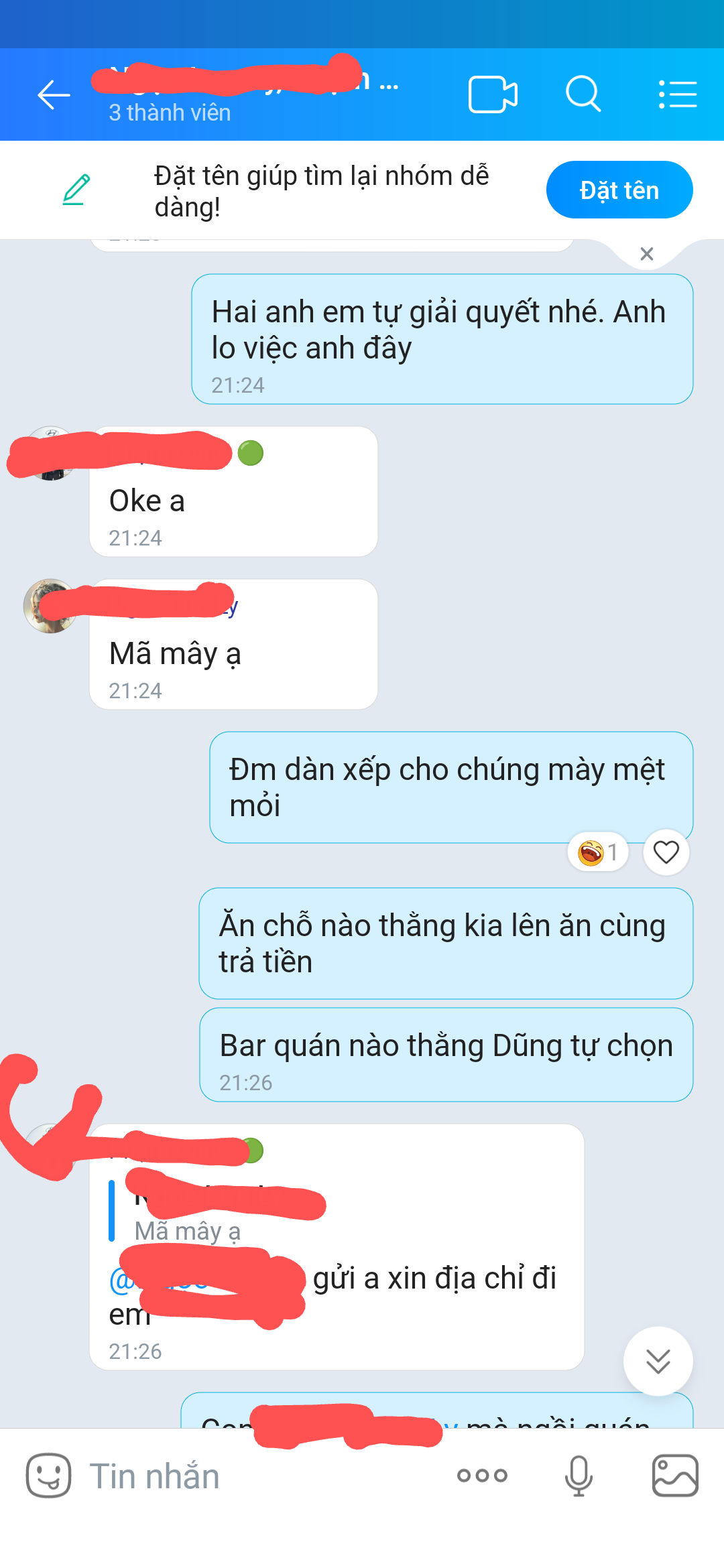Jump to the latest messages
The width and height of the screenshot is (724, 1568).
[x=658, y=1361]
